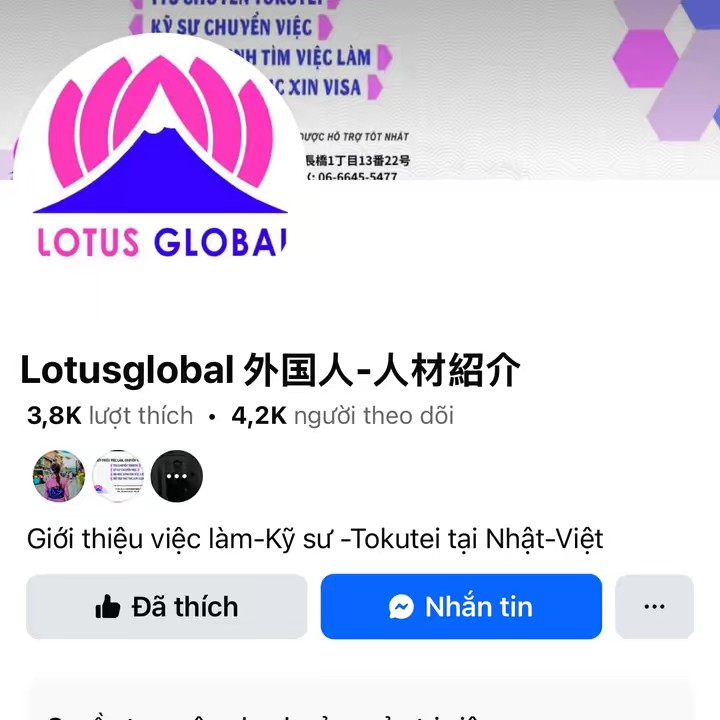The image size is (720, 720).
Task: Tap the Đã thích button
Action: pyautogui.click(x=166, y=606)
